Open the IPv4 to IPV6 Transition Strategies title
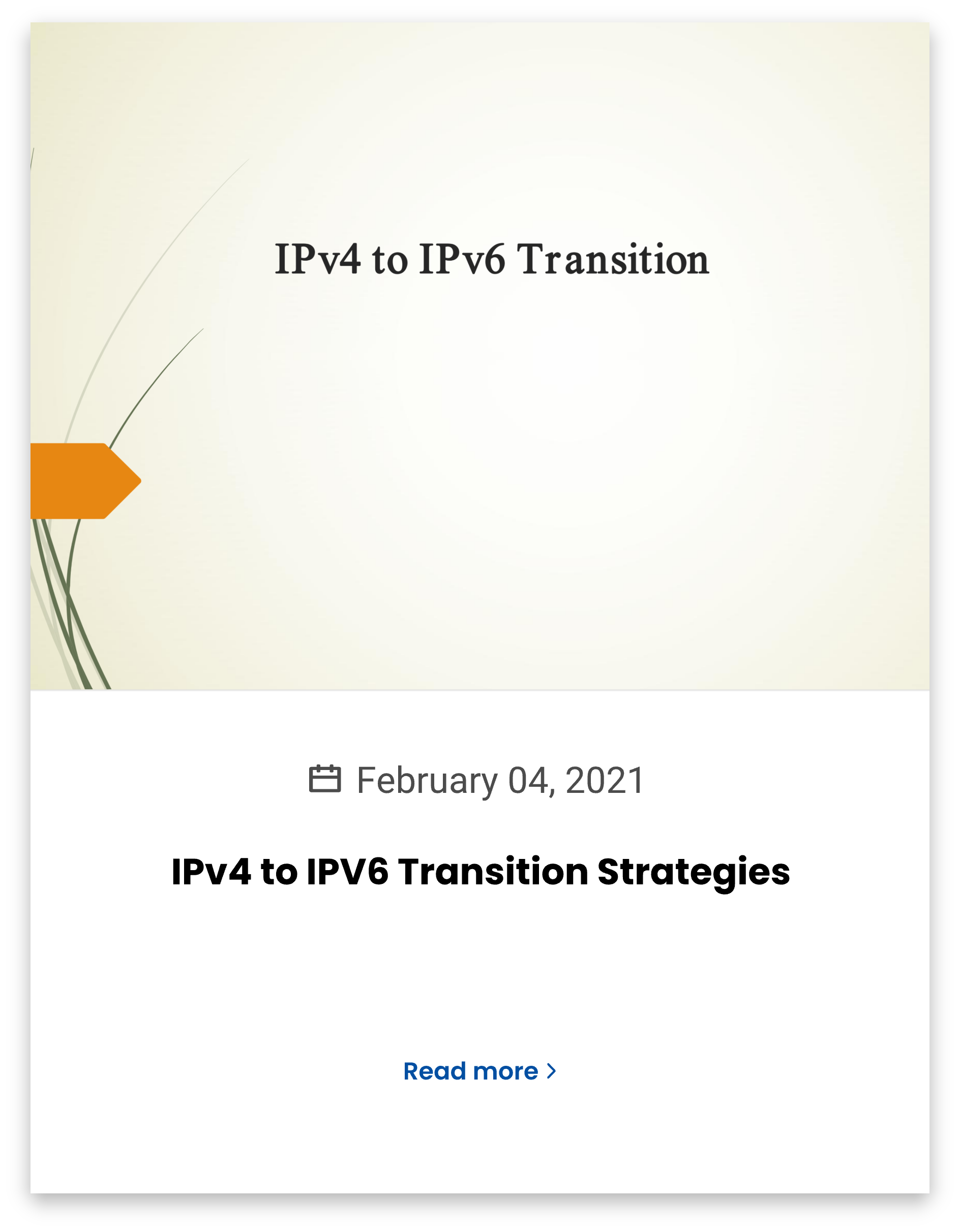Image resolution: width=960 pixels, height=1232 pixels. [x=481, y=872]
